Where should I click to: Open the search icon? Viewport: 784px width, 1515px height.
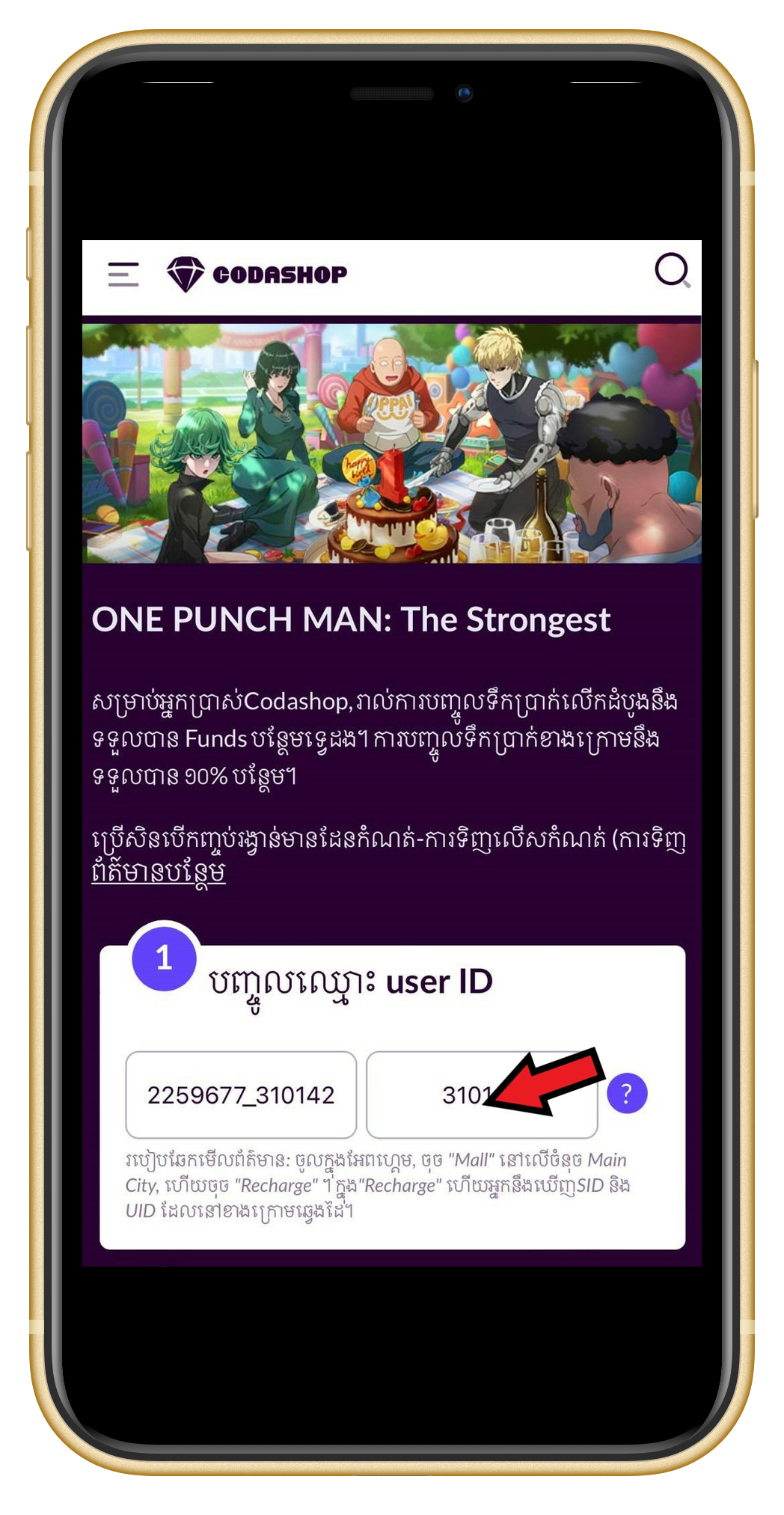[673, 271]
